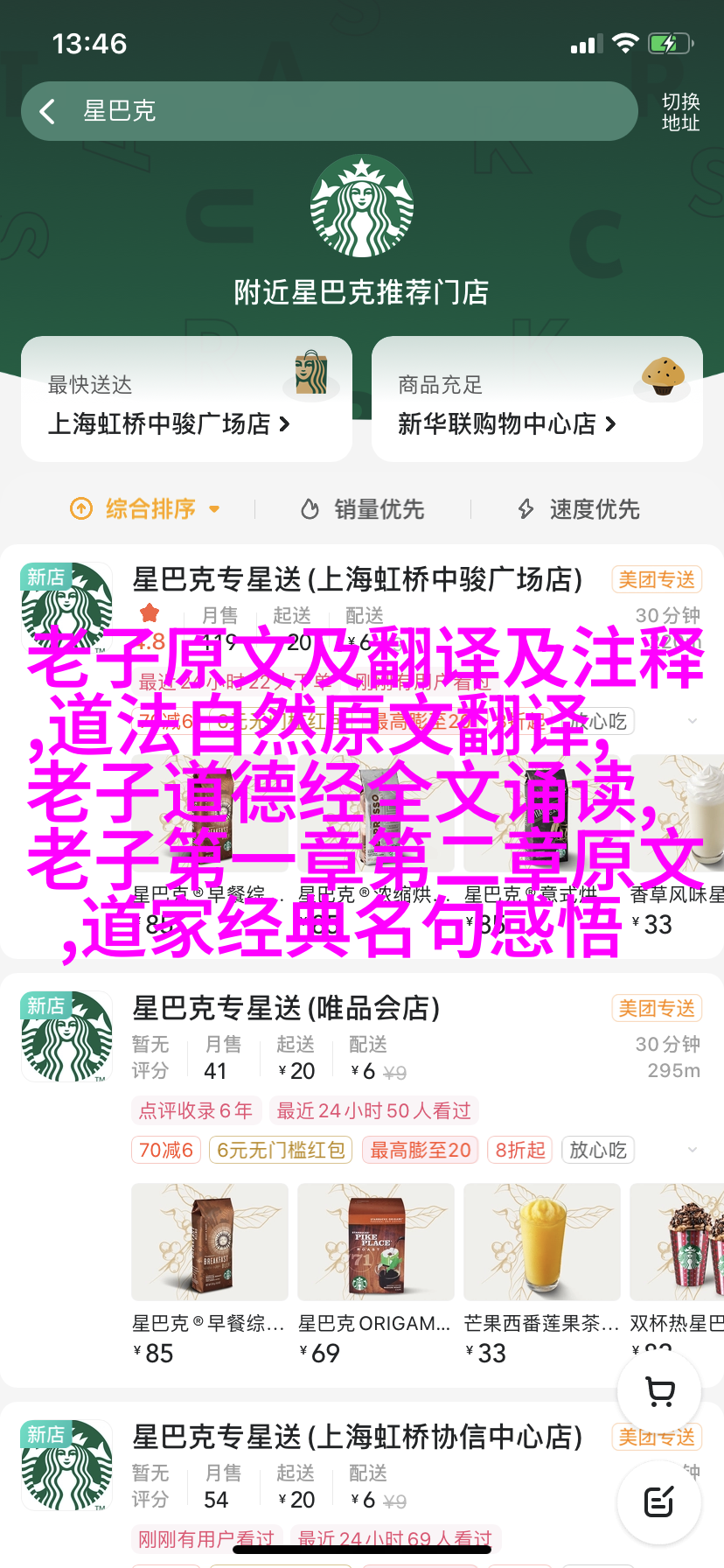Open the floating shopping cart button

click(659, 1391)
